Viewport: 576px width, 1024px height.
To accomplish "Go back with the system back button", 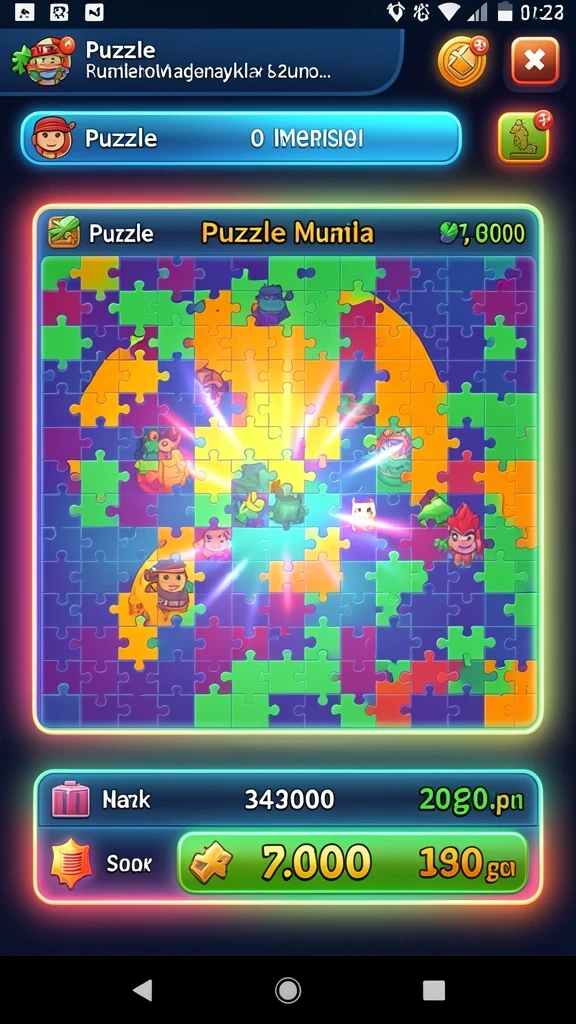I will point(143,990).
